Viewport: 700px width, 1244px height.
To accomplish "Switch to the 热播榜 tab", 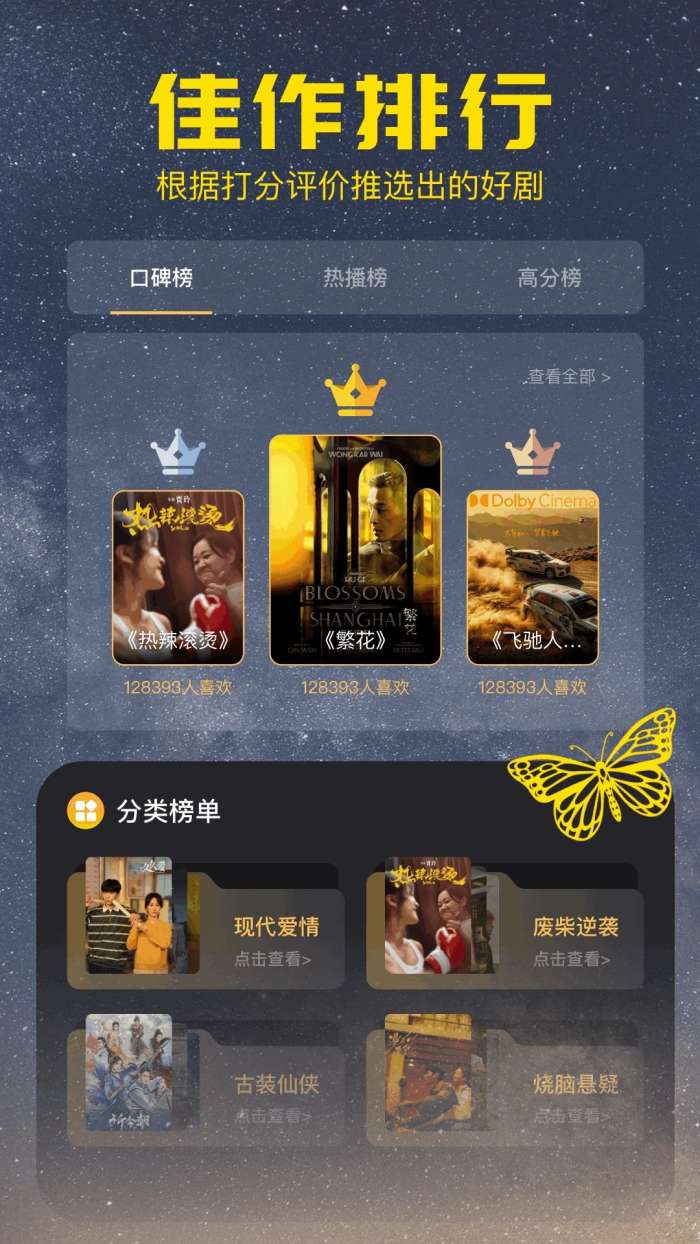I will [x=354, y=277].
